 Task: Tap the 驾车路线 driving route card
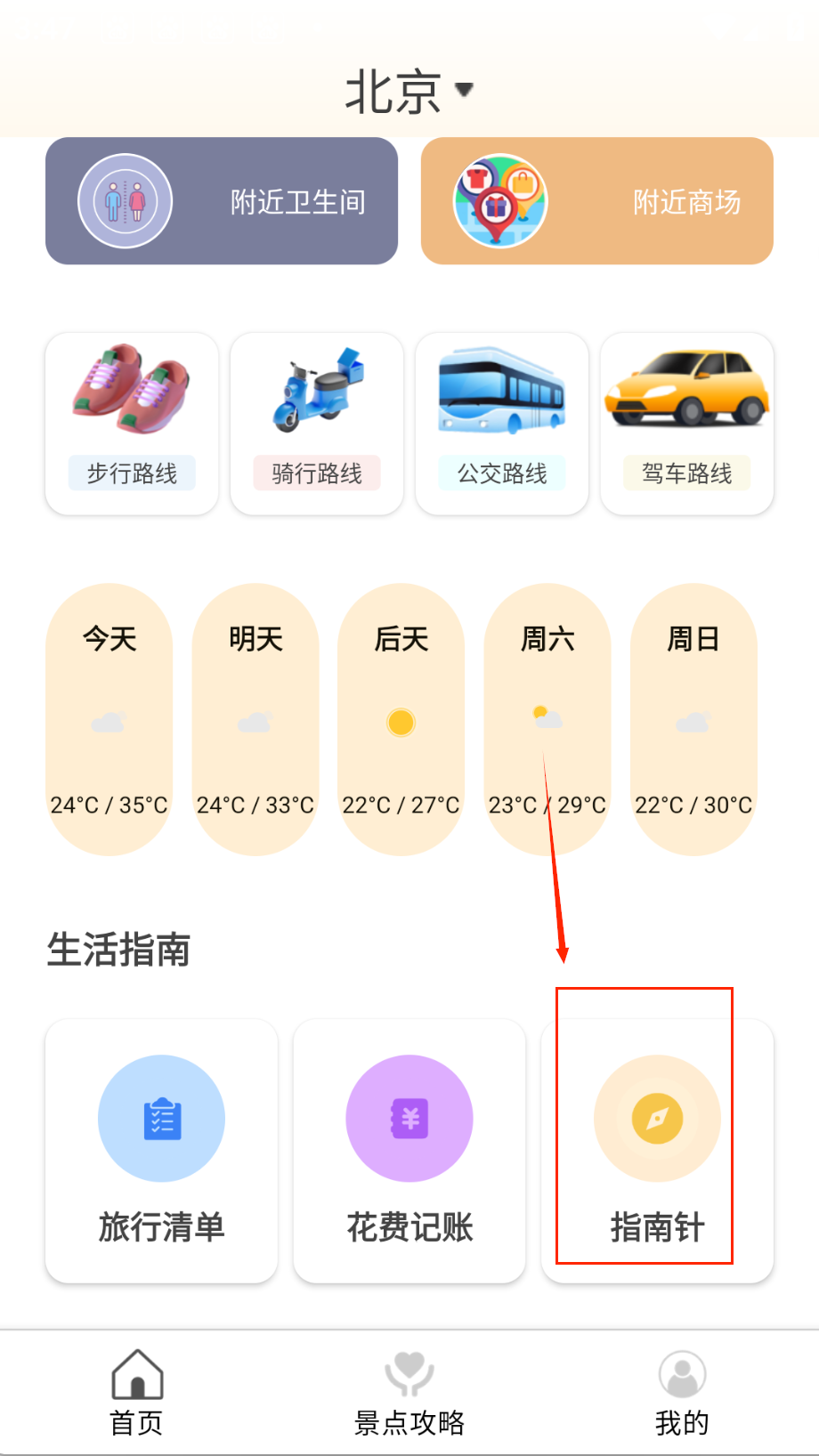coord(686,424)
